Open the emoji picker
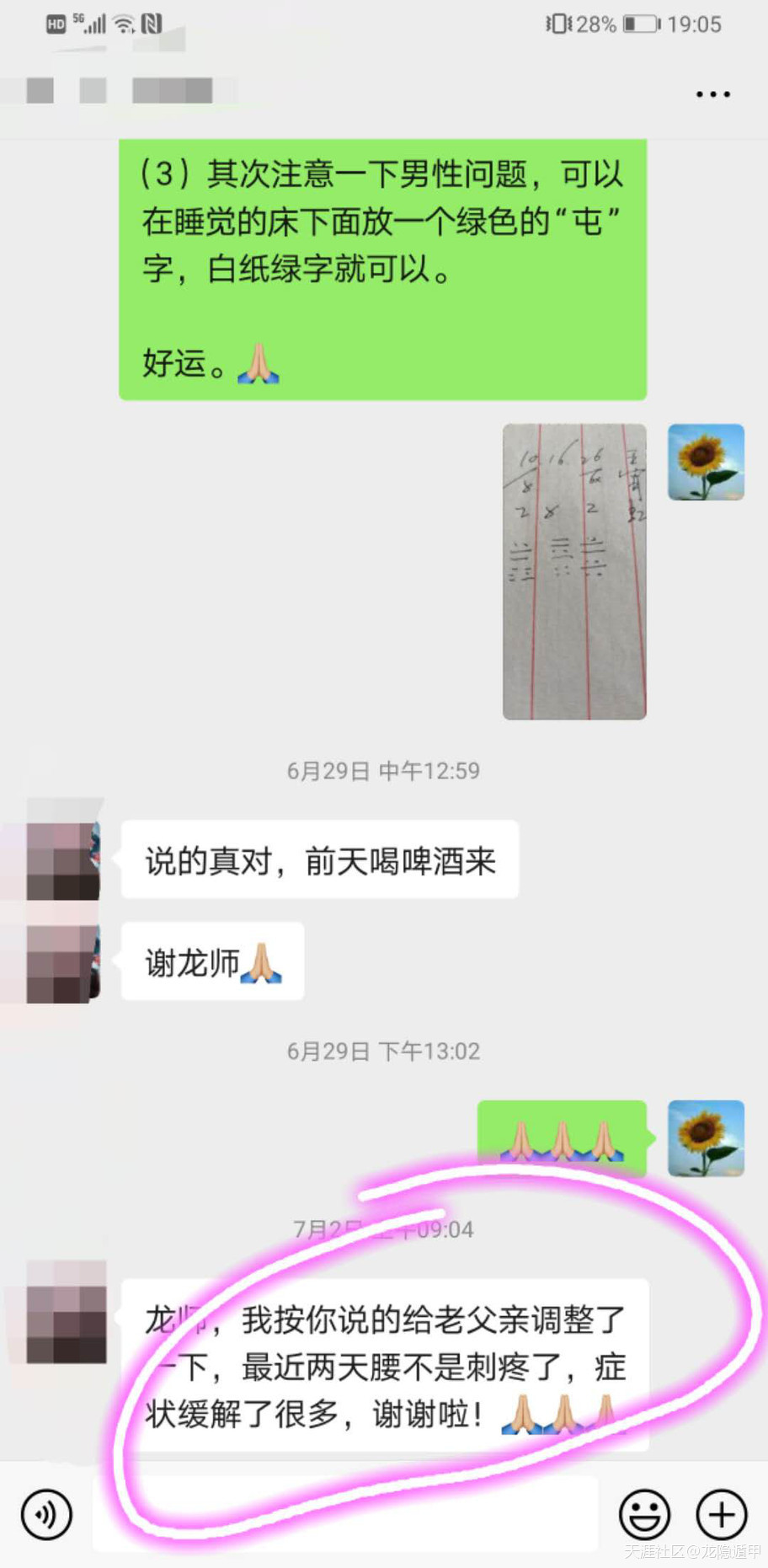 (x=644, y=1514)
